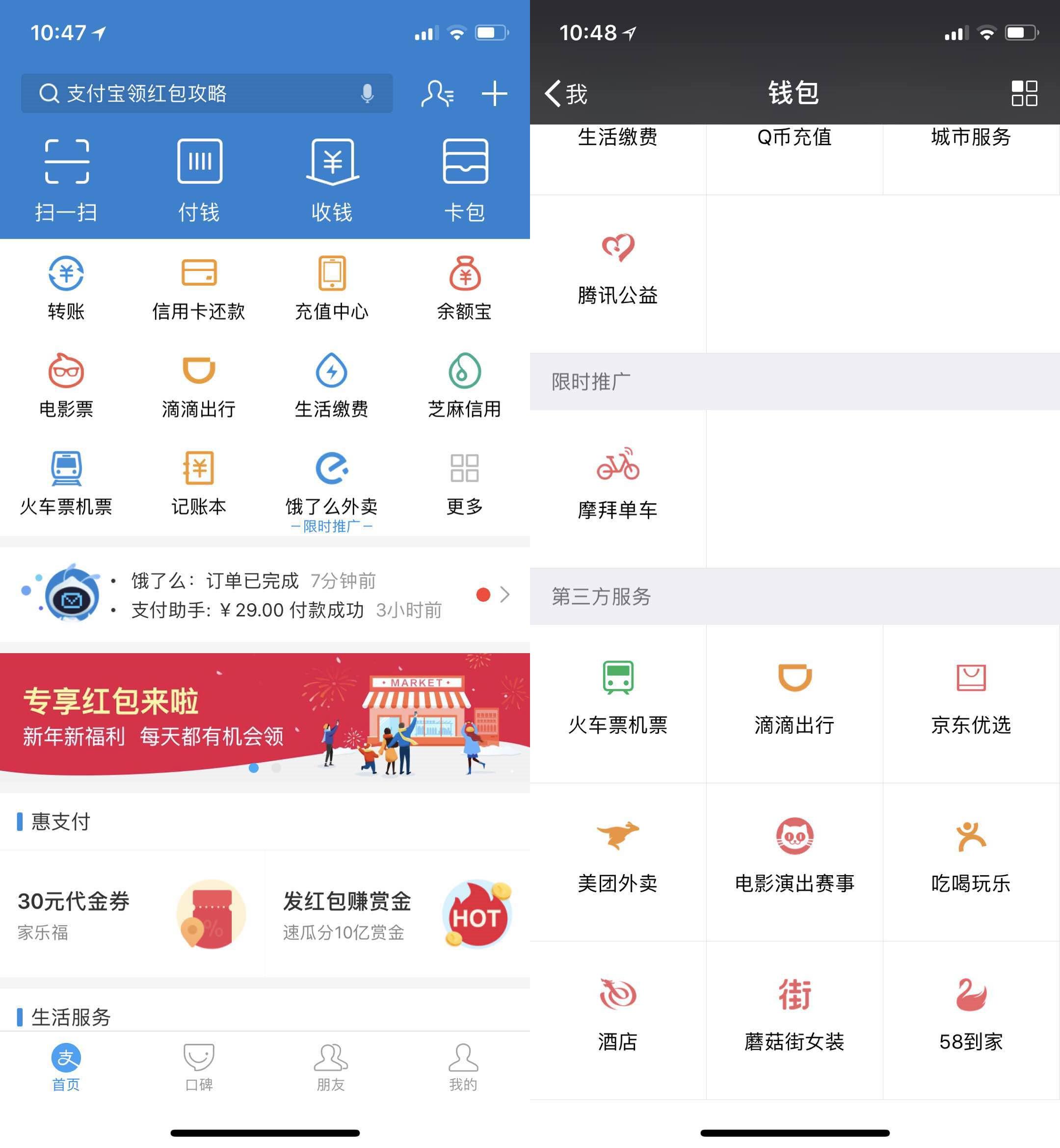
Task: Open the Alipay search box
Action: [189, 93]
